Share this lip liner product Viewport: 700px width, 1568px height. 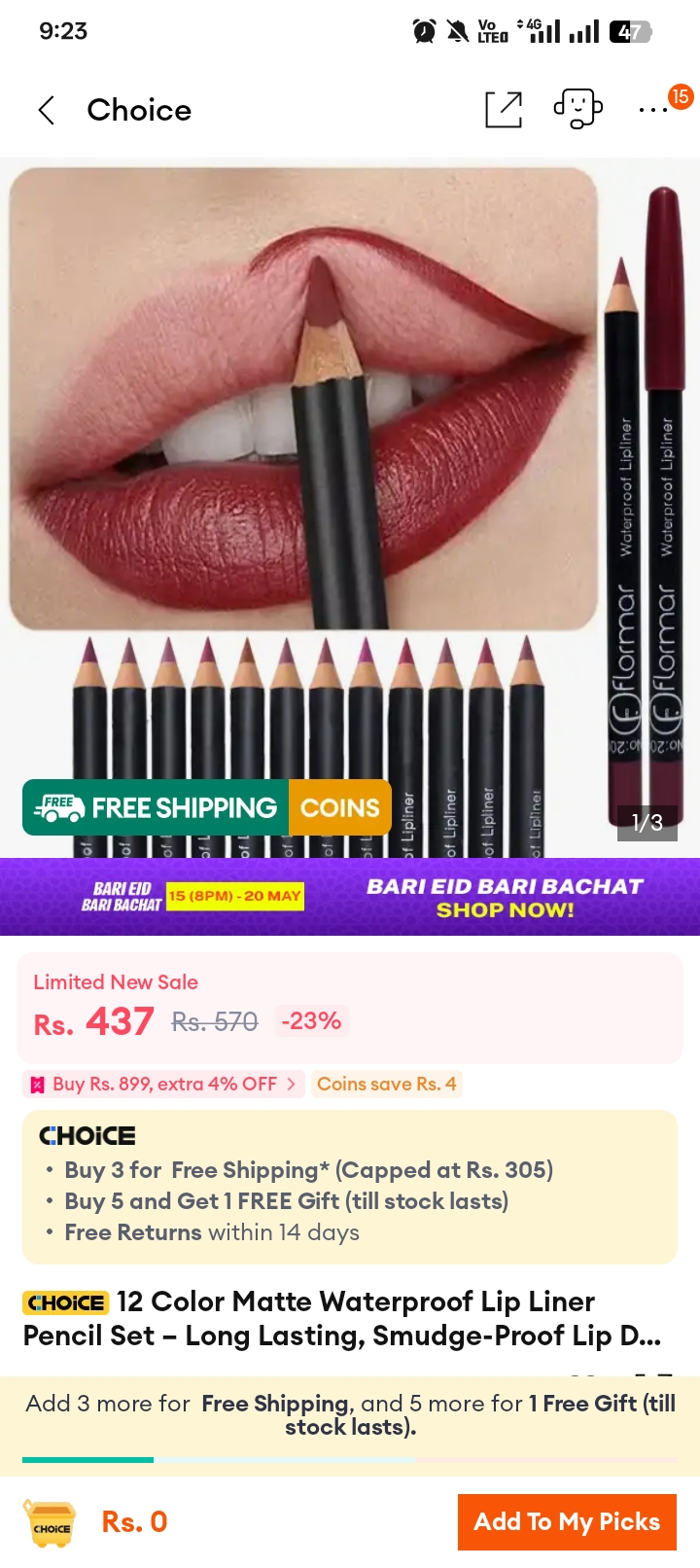(x=504, y=110)
